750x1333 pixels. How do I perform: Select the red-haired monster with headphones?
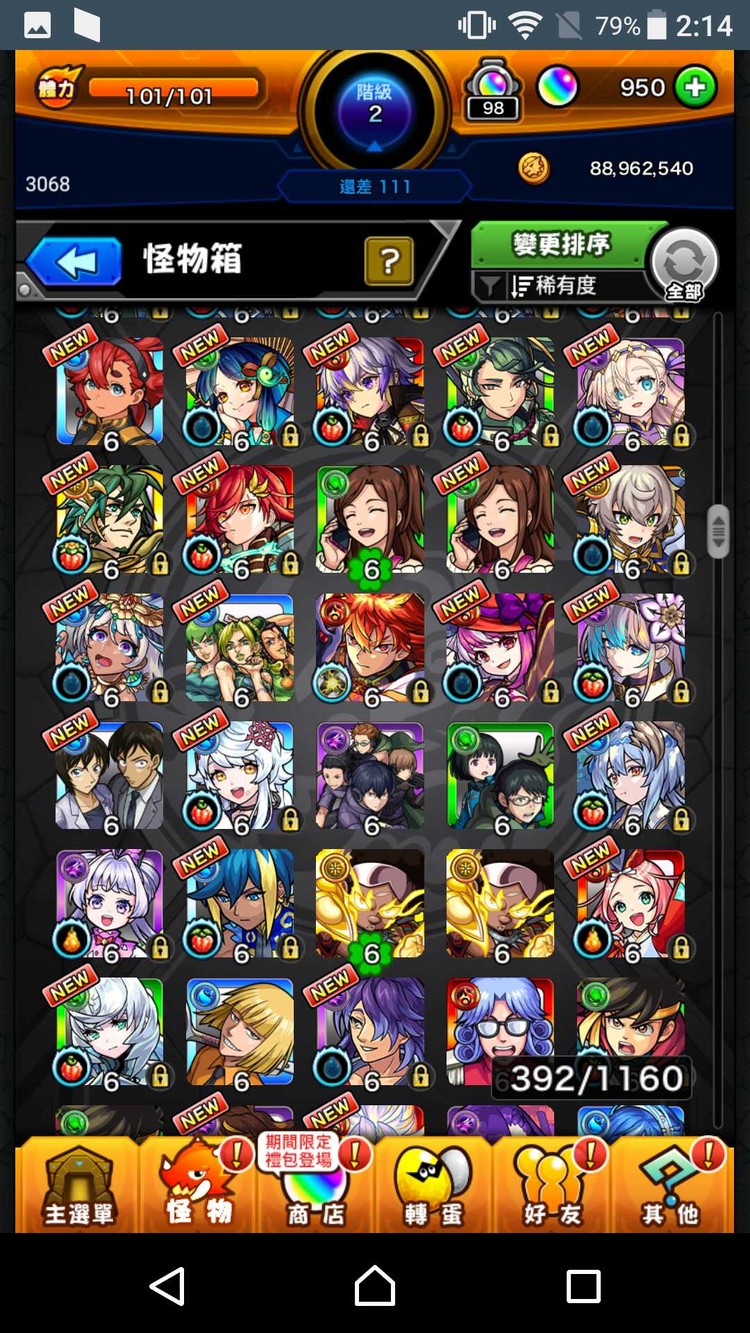(x=110, y=391)
